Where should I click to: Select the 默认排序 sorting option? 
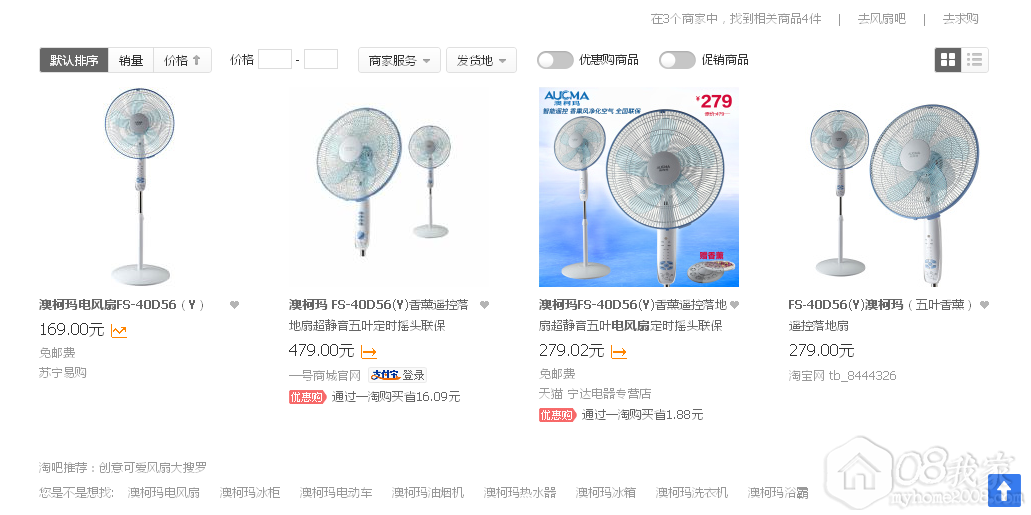(x=74, y=60)
